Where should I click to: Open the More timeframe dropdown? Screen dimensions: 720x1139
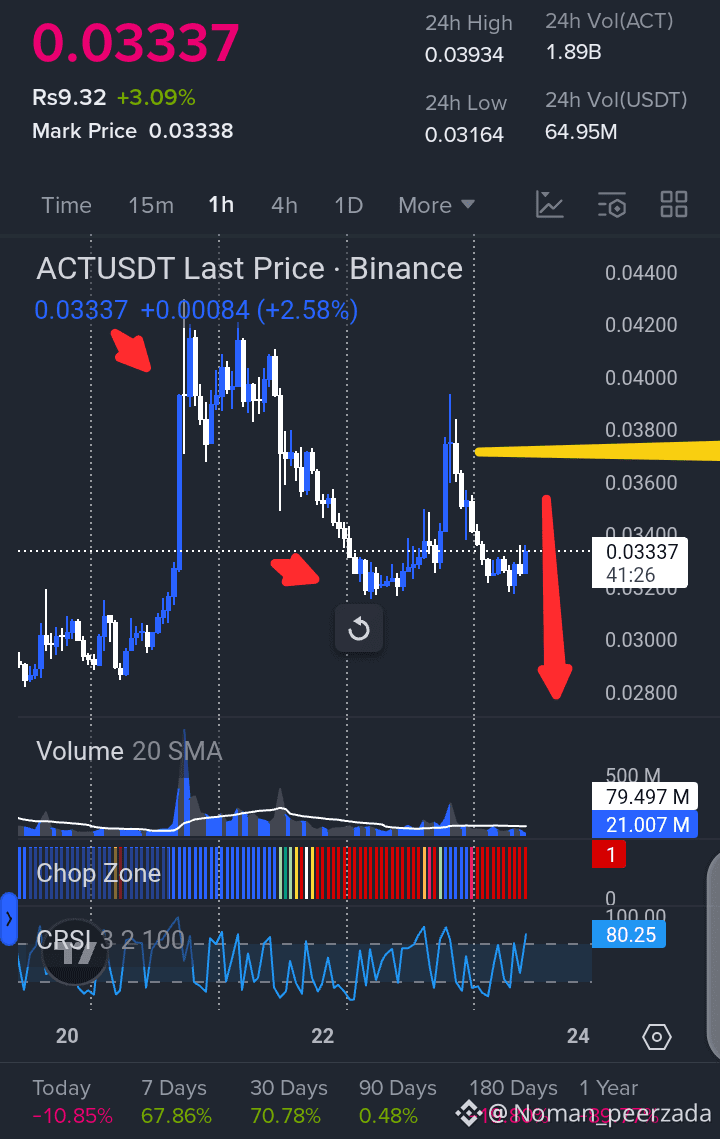coord(436,204)
